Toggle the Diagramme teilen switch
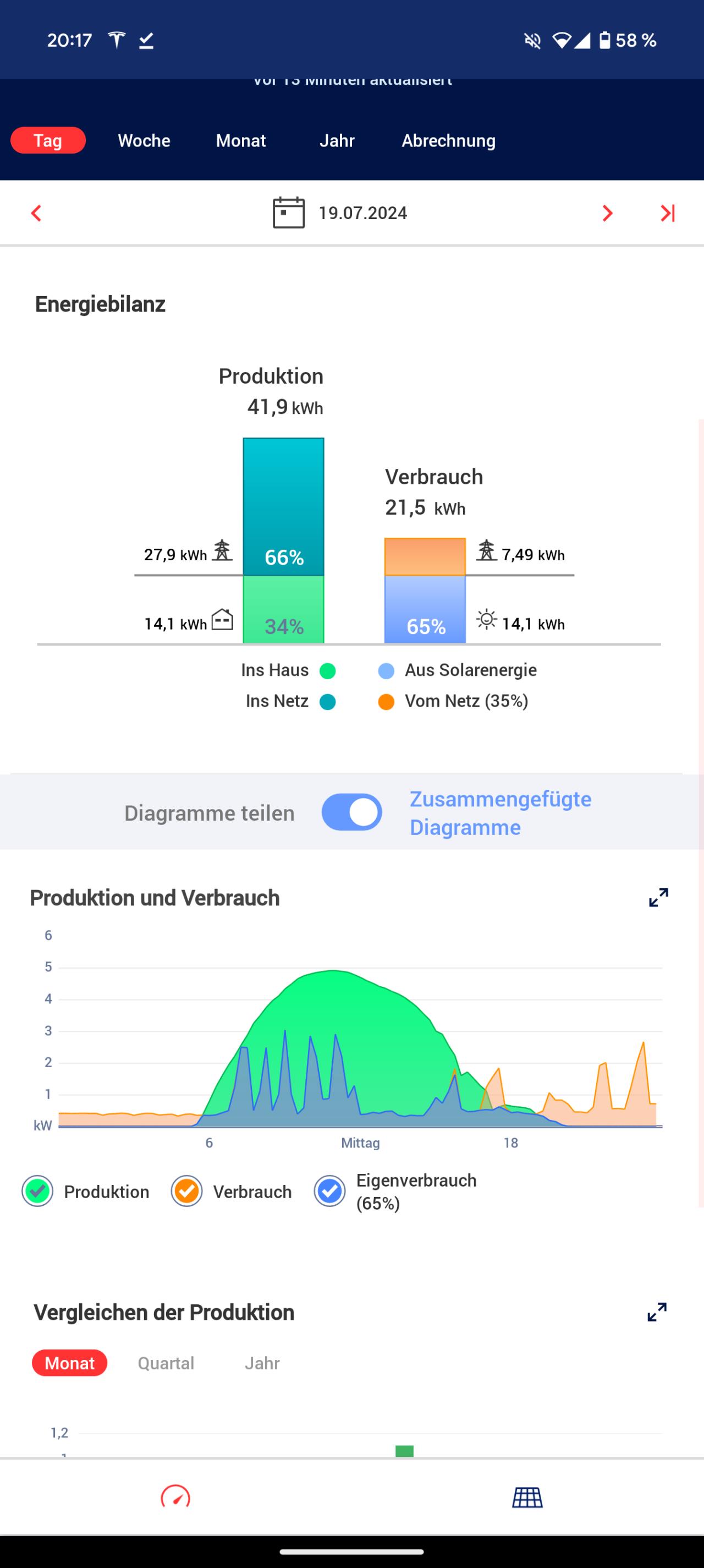This screenshot has height=1568, width=704. 351,812
